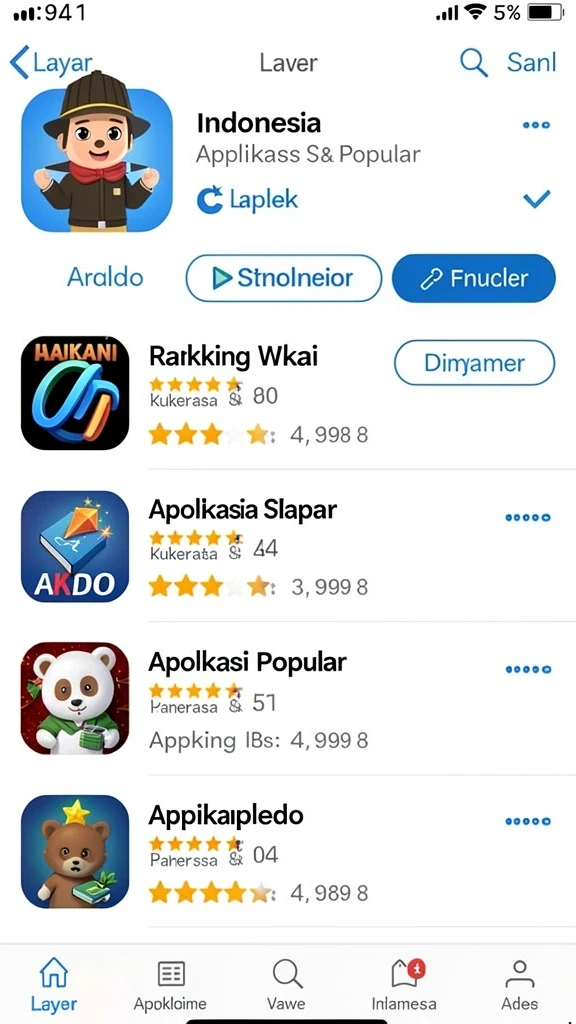Tap the Fnucler button
Viewport: 576px width, 1024px height.
pos(473,278)
